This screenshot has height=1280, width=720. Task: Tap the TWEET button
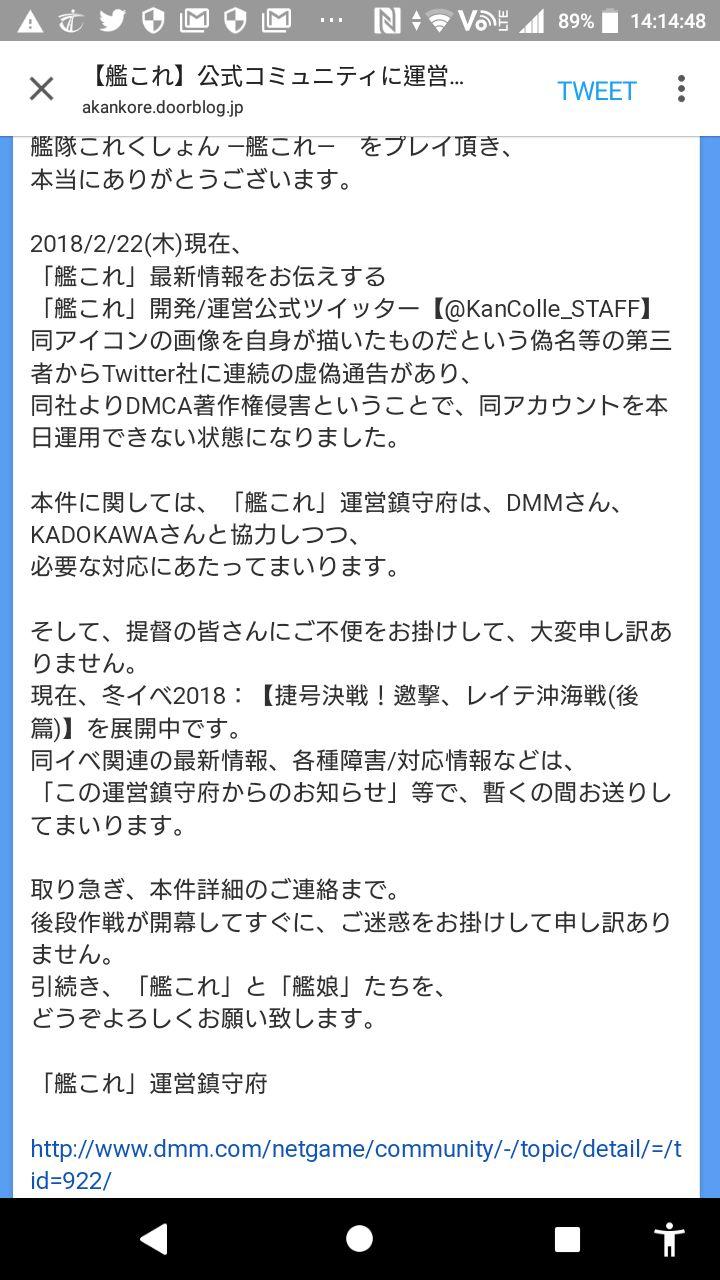pos(597,91)
